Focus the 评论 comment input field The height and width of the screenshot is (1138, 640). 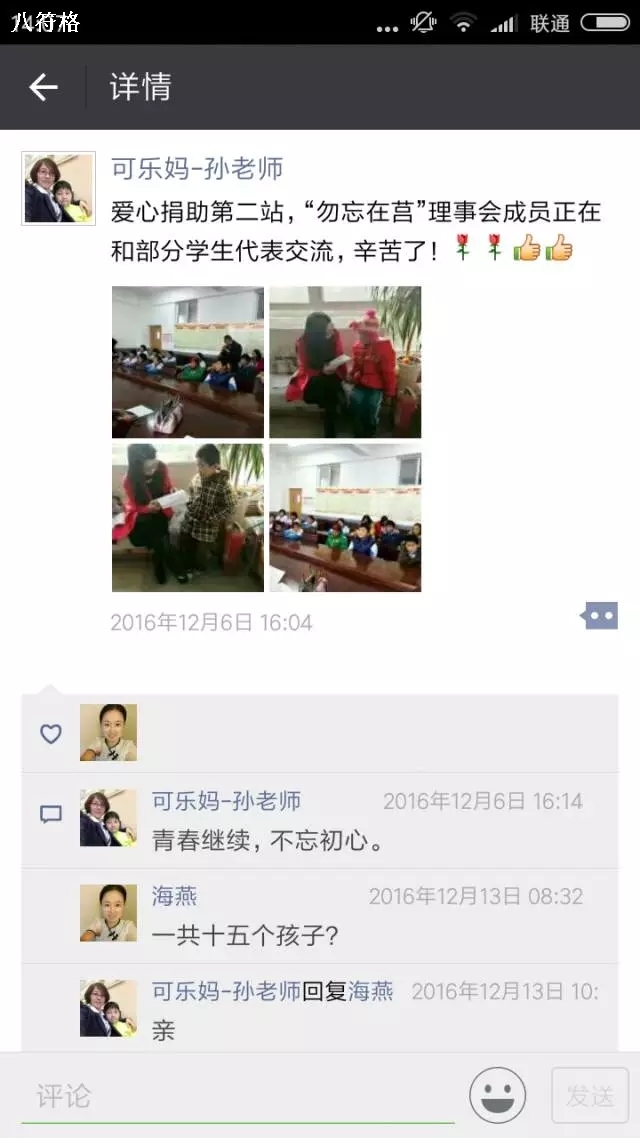coord(238,1096)
